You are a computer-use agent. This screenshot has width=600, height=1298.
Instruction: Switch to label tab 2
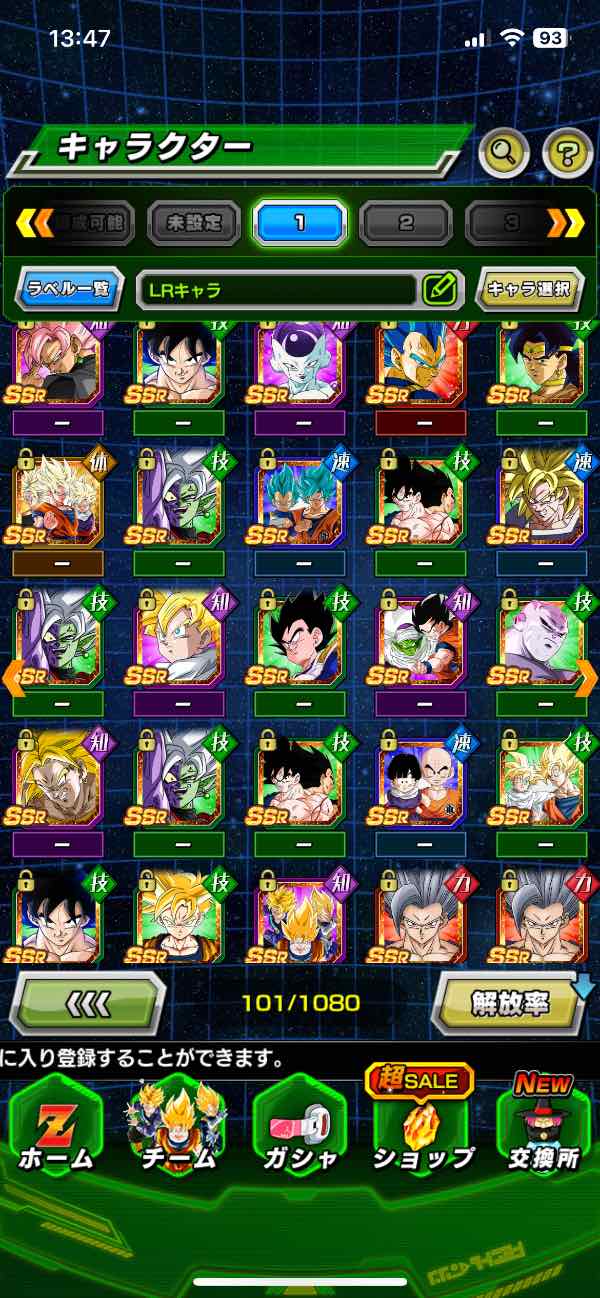(405, 222)
